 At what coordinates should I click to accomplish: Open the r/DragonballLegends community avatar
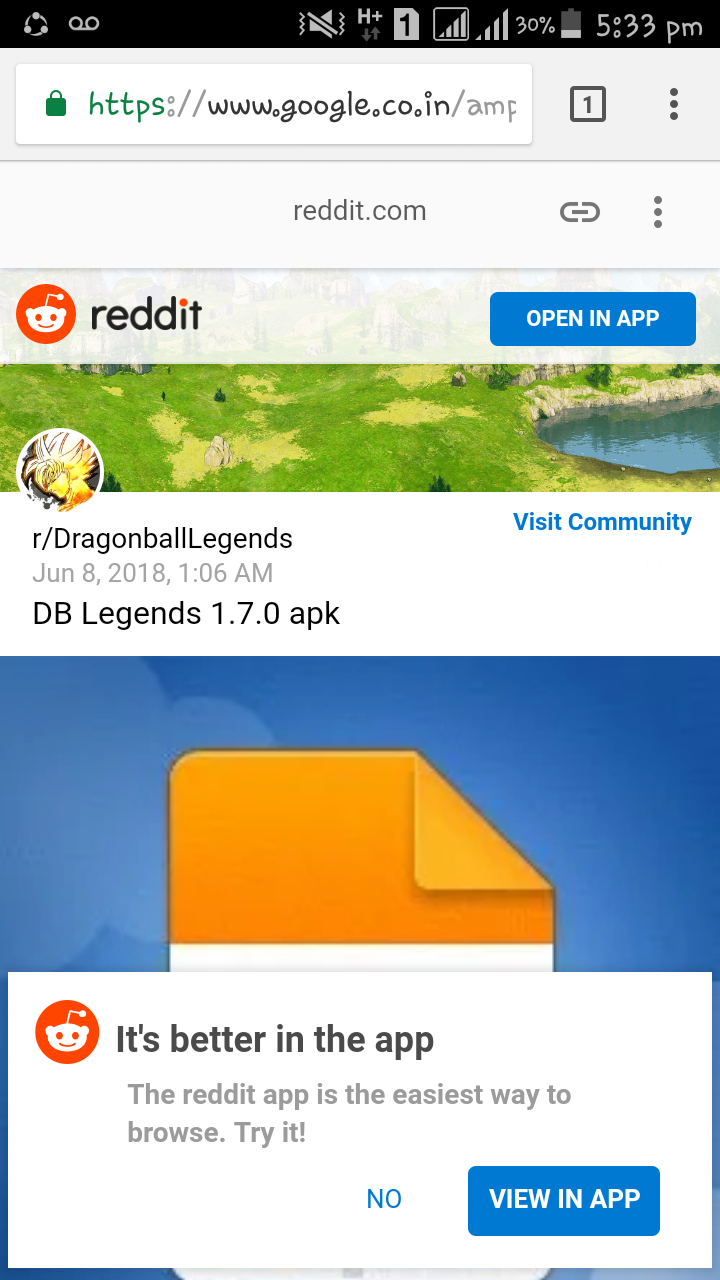pos(61,472)
